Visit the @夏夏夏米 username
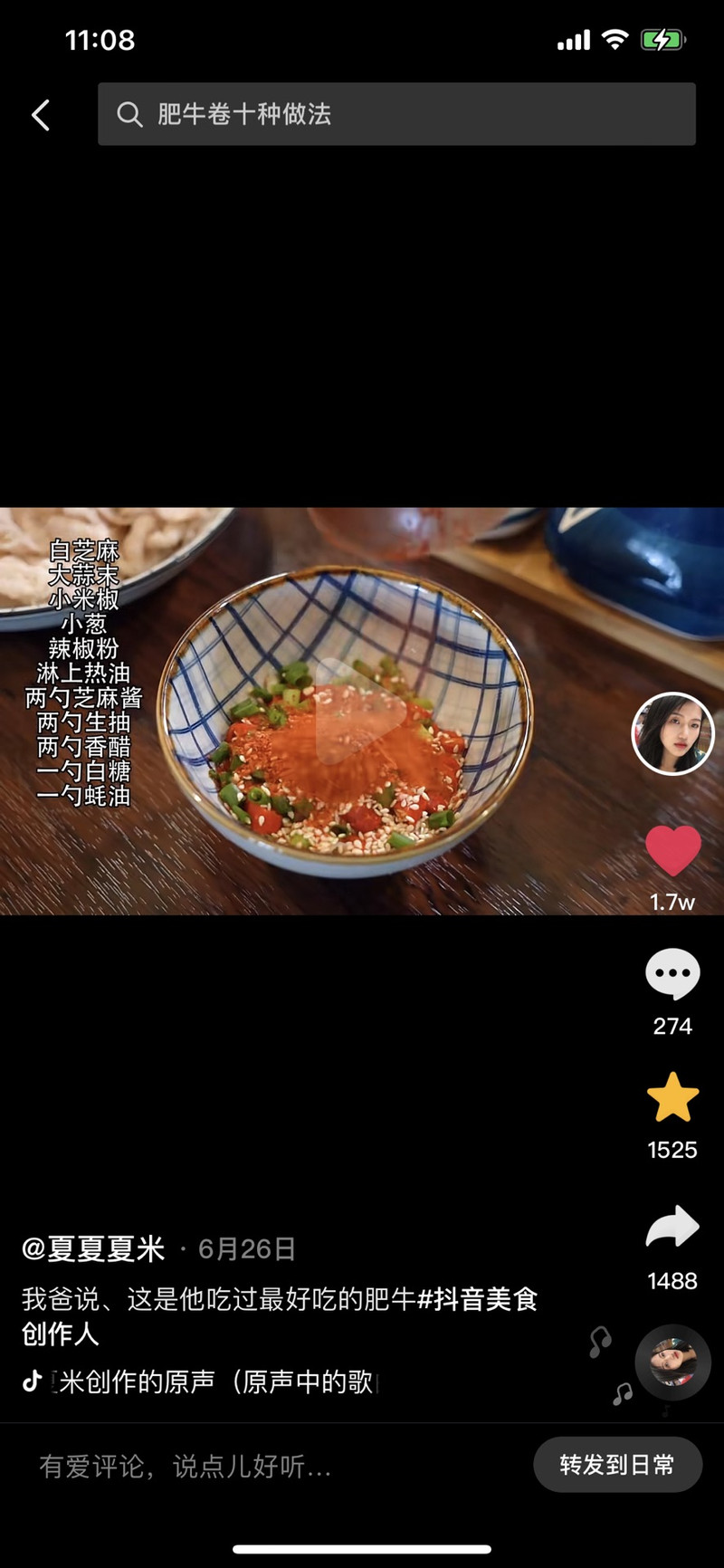The image size is (724, 1568). point(93,1249)
